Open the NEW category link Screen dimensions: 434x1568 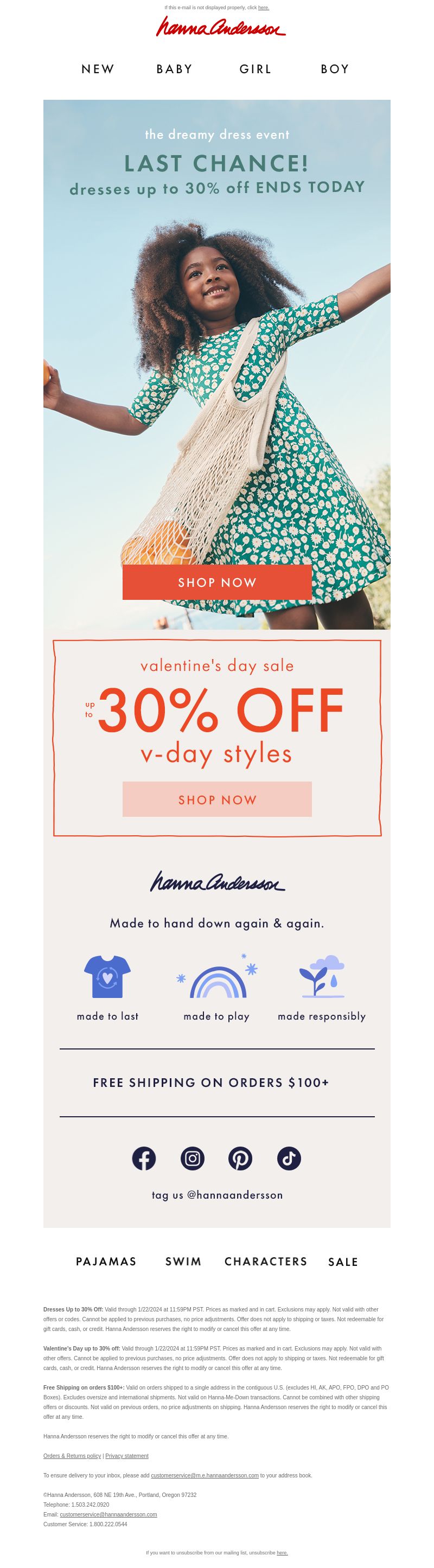tap(98, 69)
